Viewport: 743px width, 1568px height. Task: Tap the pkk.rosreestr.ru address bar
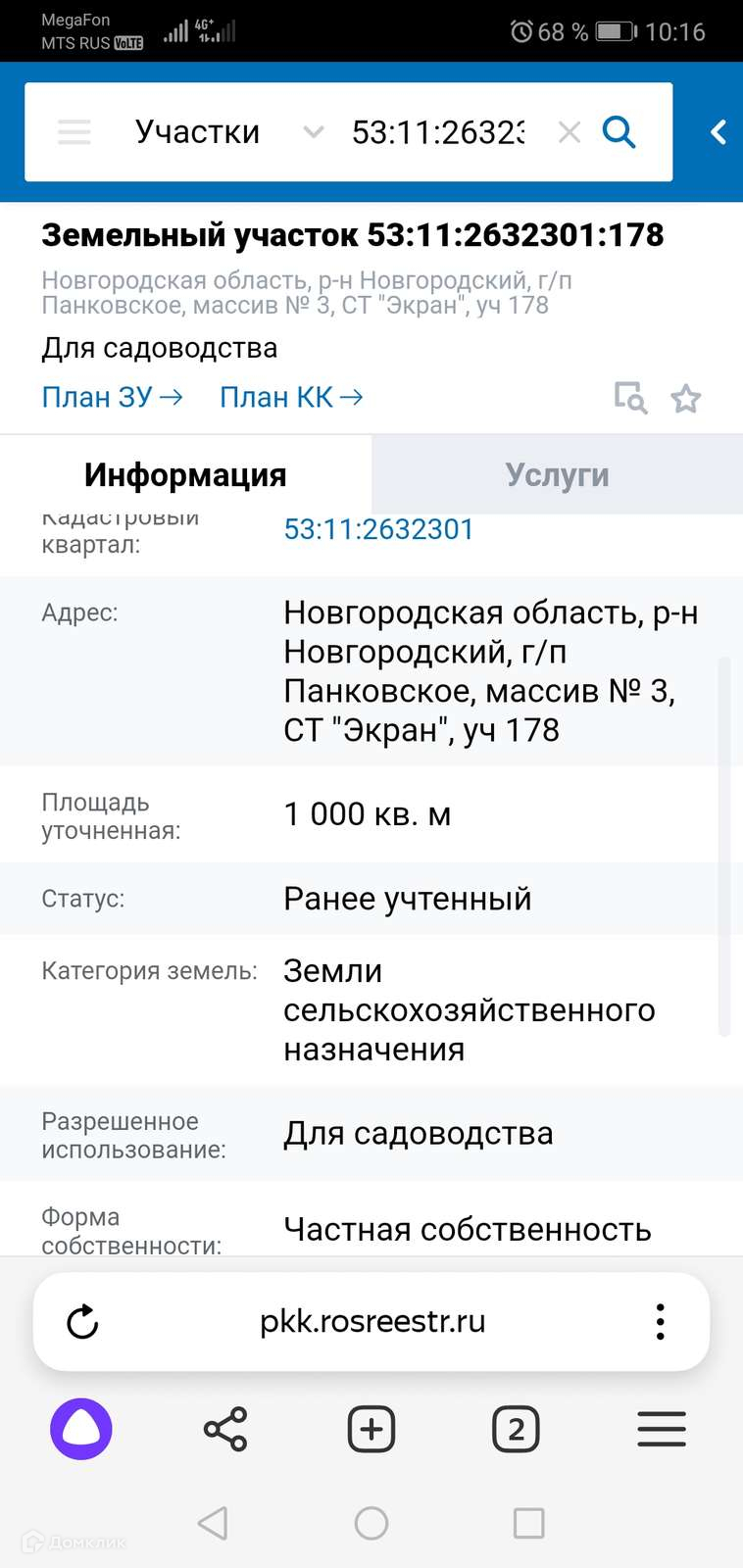[372, 1322]
